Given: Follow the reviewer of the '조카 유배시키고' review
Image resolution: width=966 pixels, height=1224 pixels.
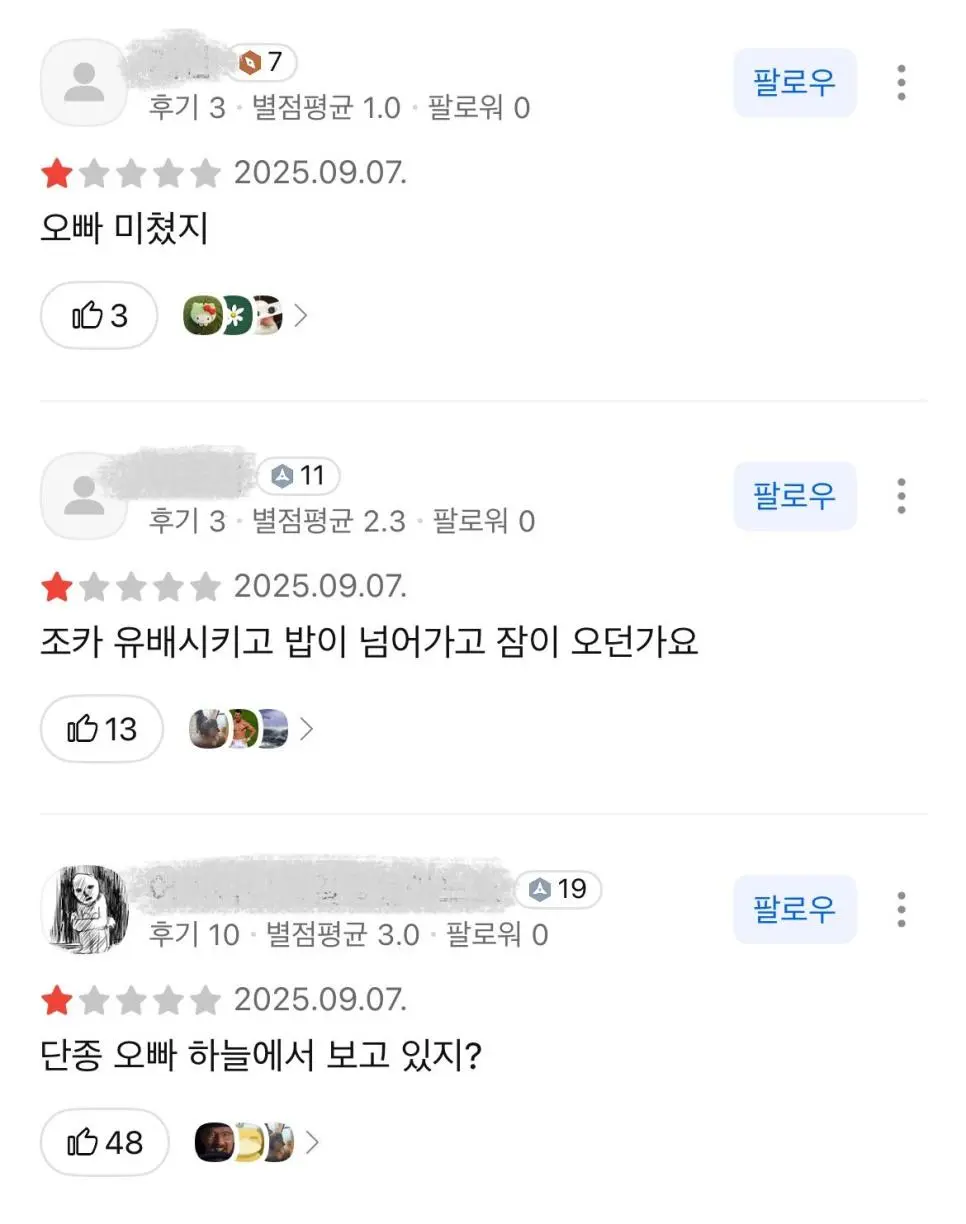Looking at the screenshot, I should coord(794,495).
